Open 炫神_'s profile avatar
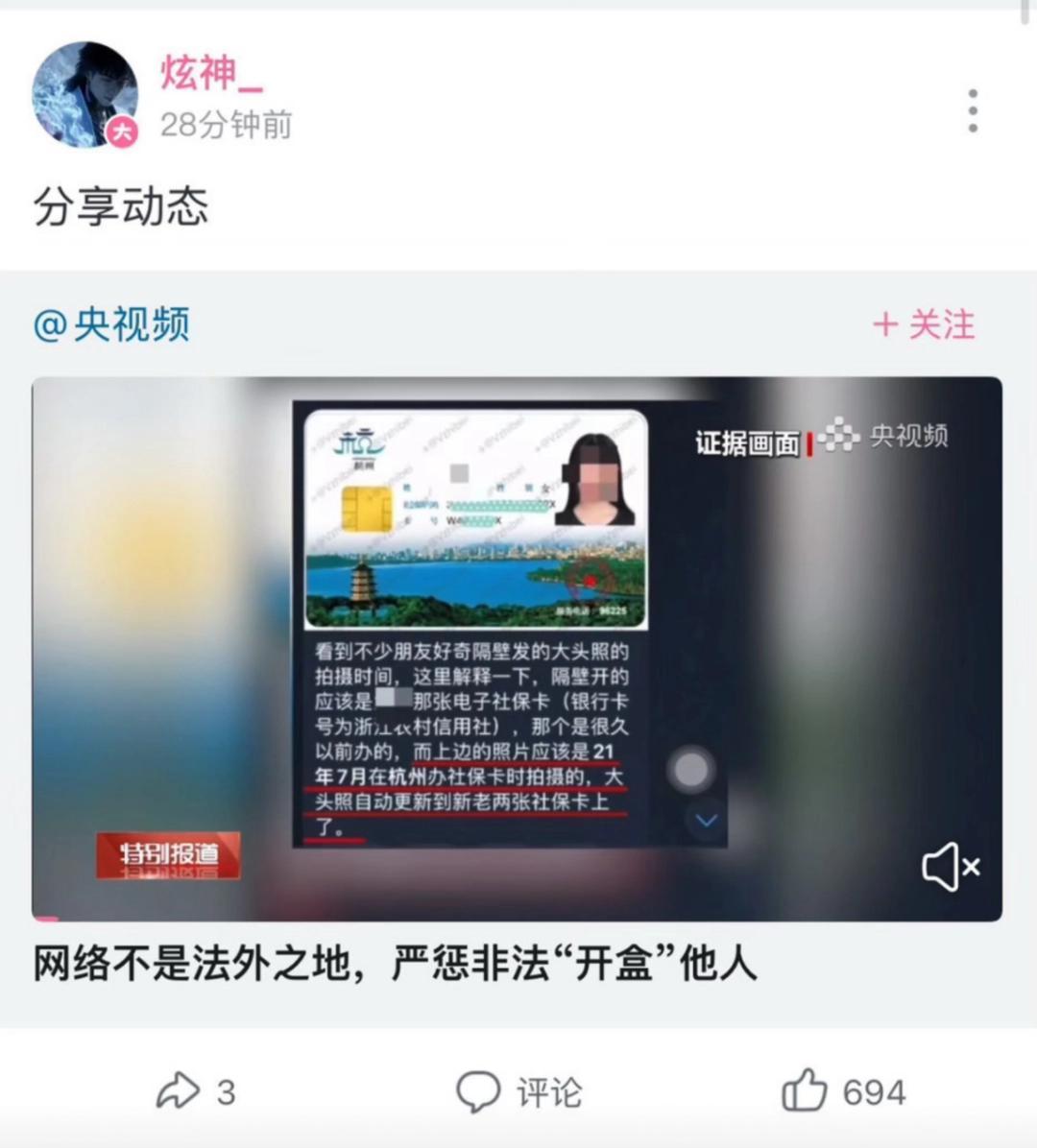The image size is (1037, 1148). tap(84, 94)
